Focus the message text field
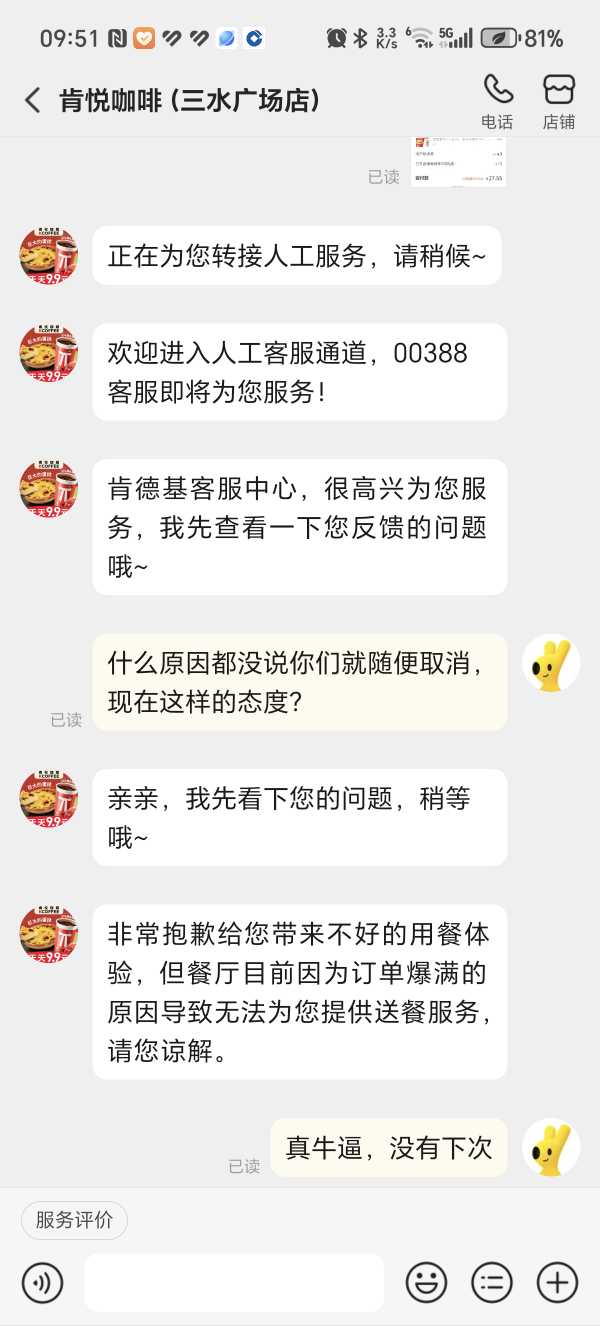The height and width of the screenshot is (1326, 600). point(234,1282)
